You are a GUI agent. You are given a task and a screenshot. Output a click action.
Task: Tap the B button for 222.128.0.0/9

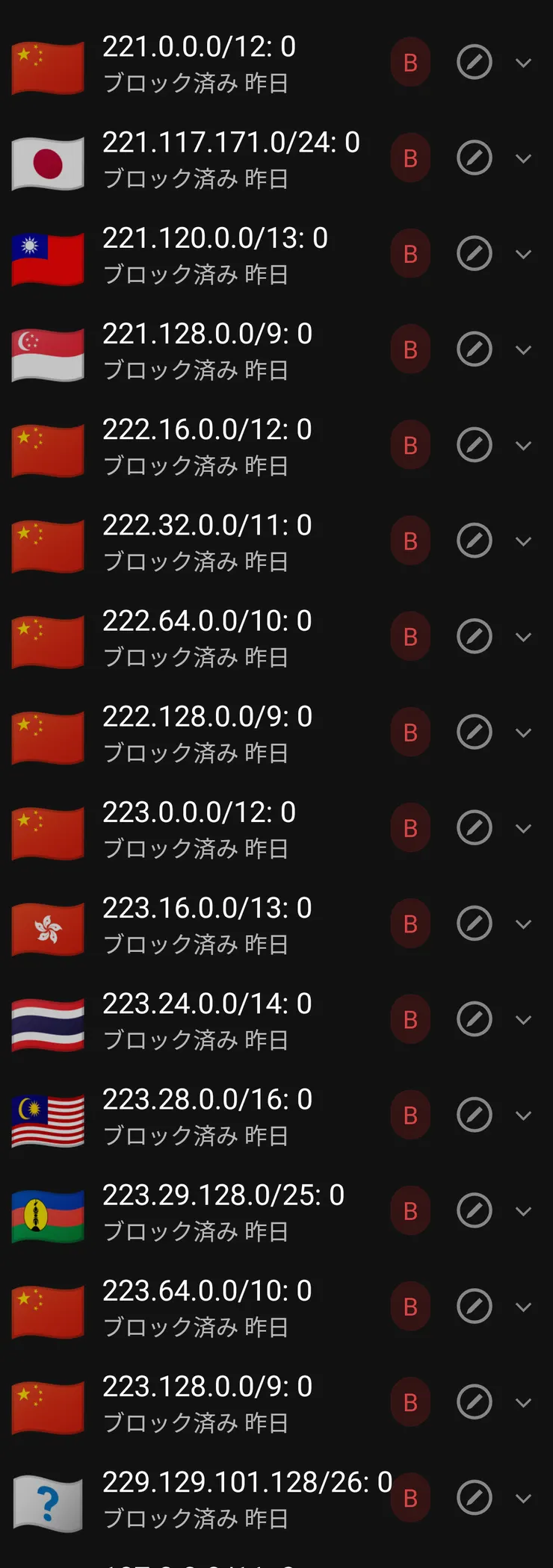tap(410, 732)
